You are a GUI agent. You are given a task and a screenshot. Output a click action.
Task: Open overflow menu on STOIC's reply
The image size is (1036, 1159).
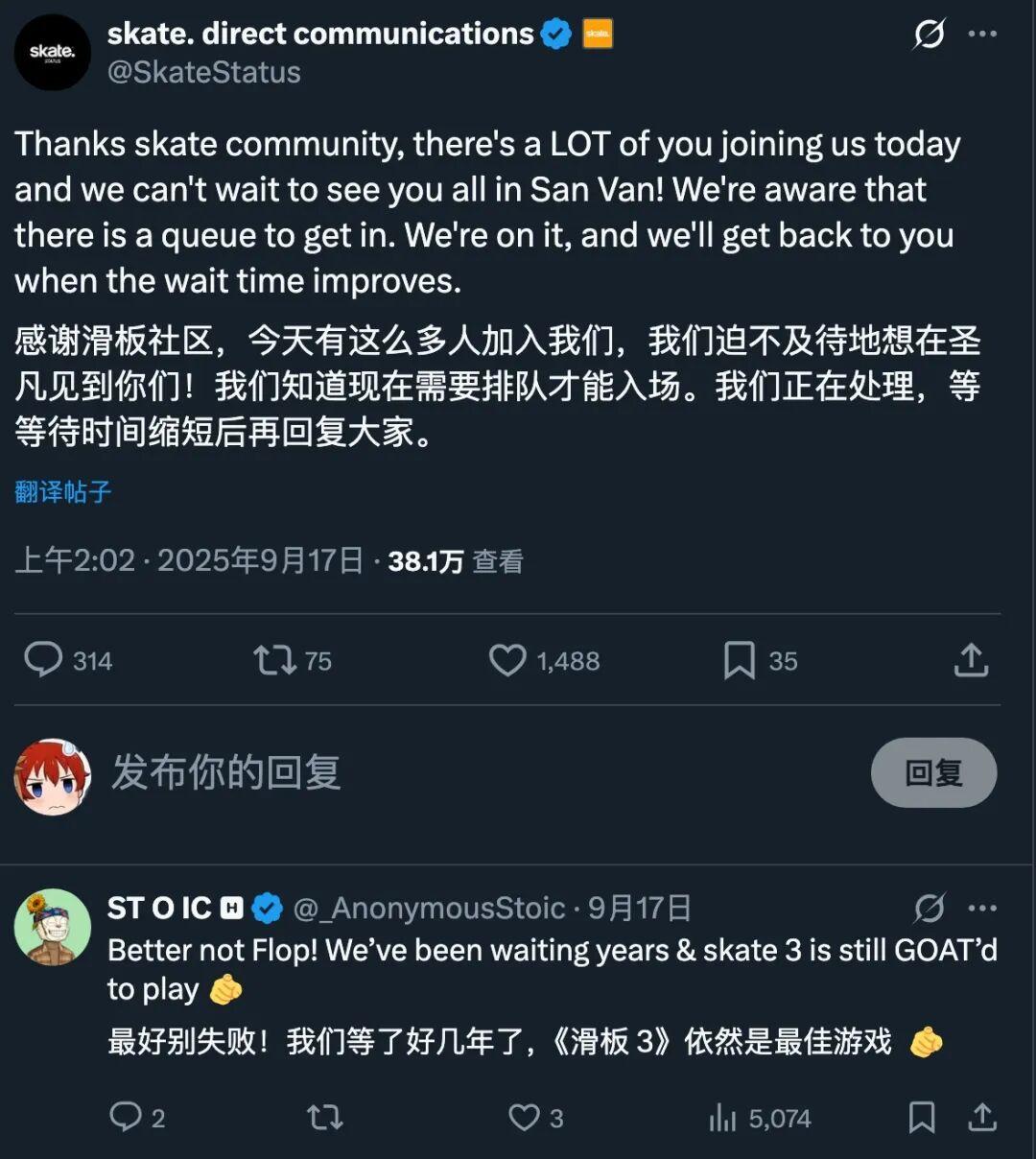coord(982,908)
